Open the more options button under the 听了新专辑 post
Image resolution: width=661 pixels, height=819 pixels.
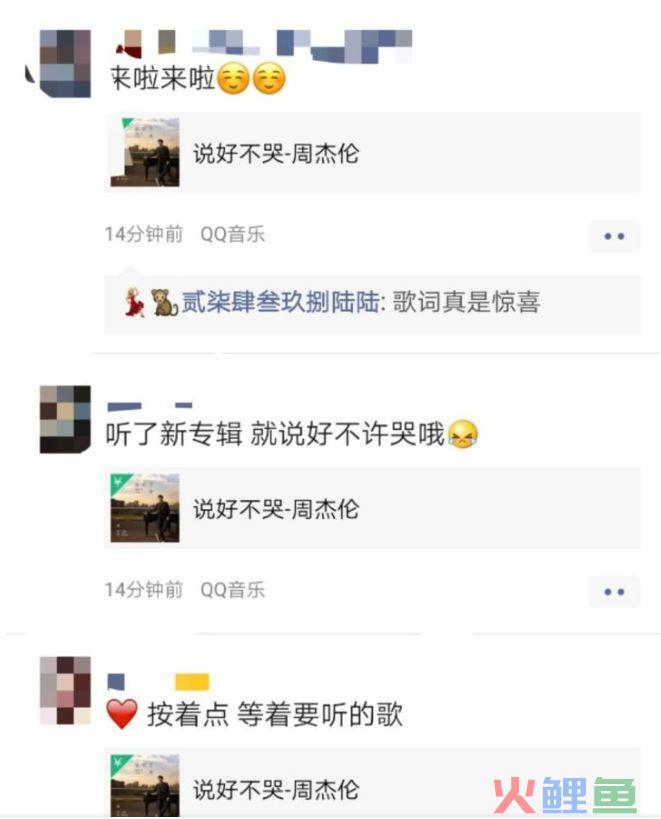(x=613, y=591)
